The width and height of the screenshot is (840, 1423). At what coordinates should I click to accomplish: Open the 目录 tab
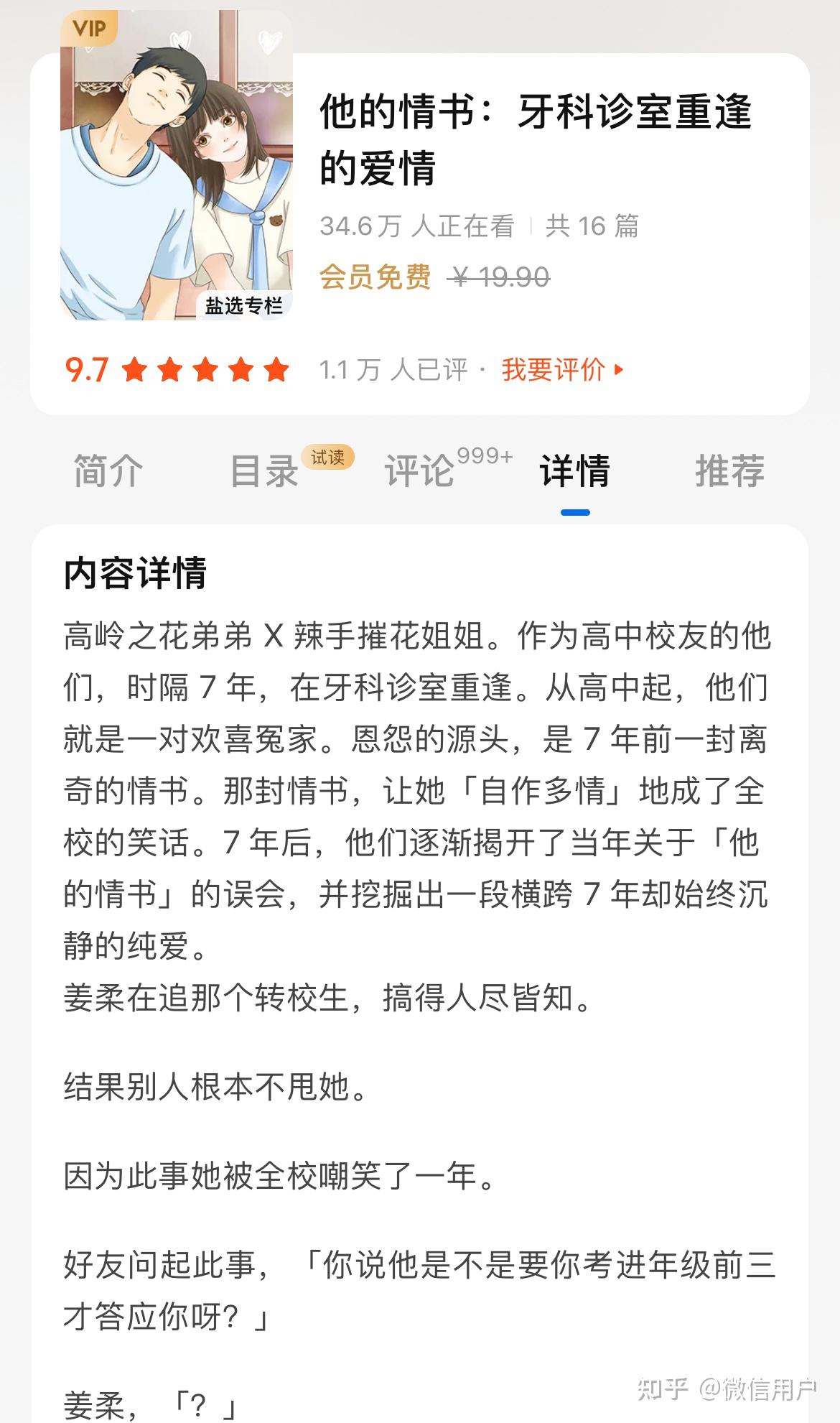(264, 471)
